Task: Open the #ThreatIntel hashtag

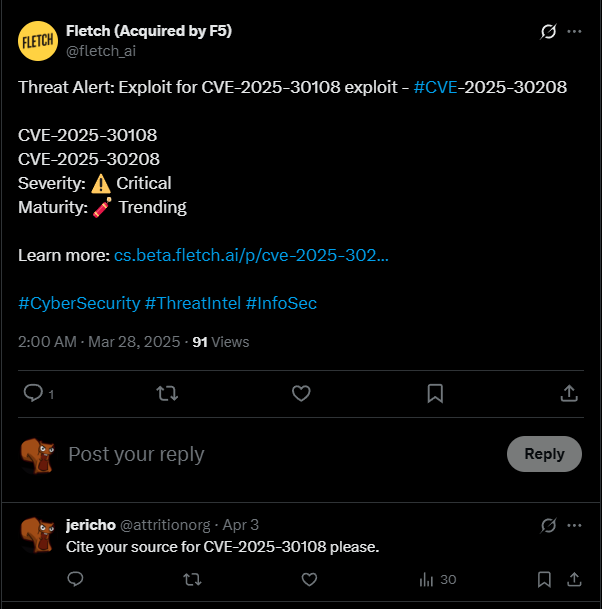Action: tap(192, 303)
